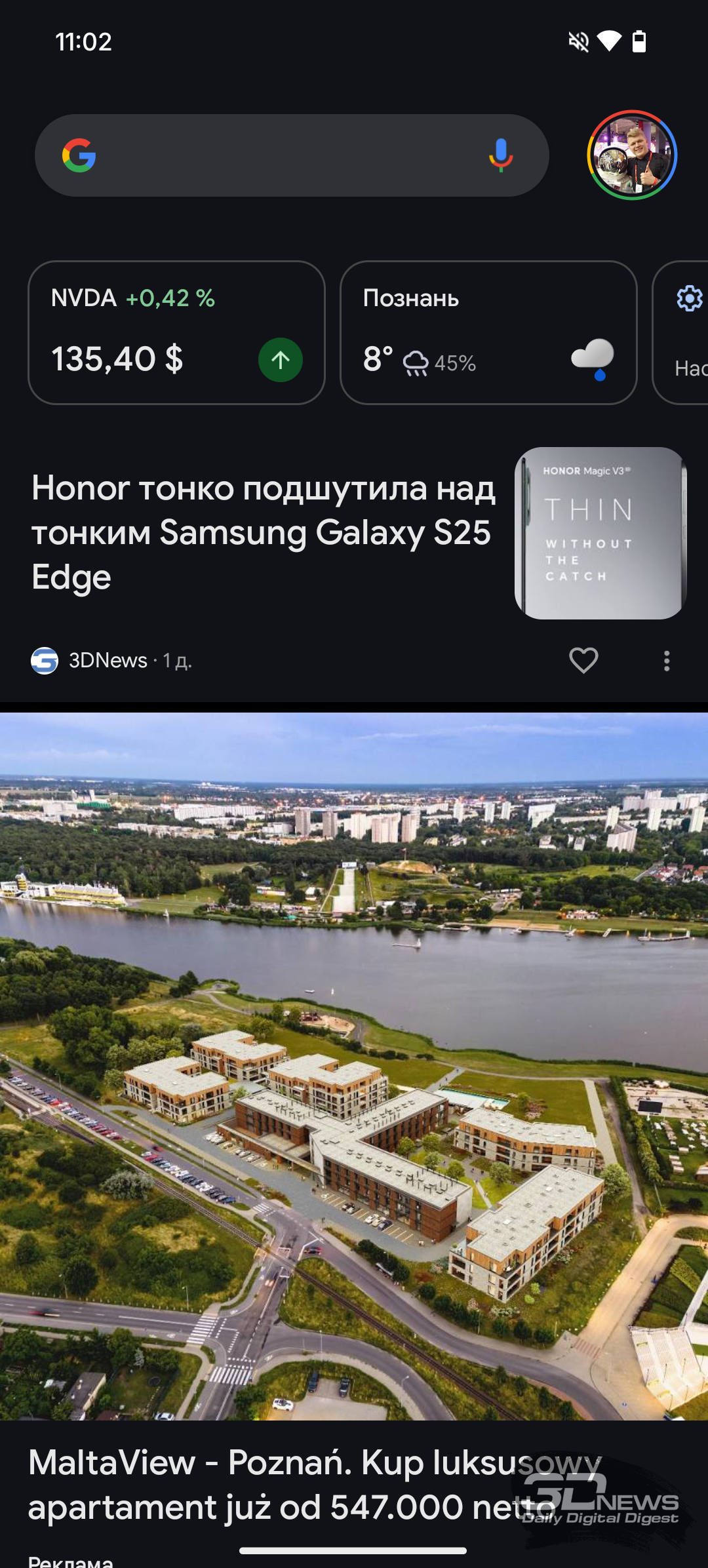Open the Honor Samsung Galaxy S25 Edge article

pyautogui.click(x=264, y=532)
